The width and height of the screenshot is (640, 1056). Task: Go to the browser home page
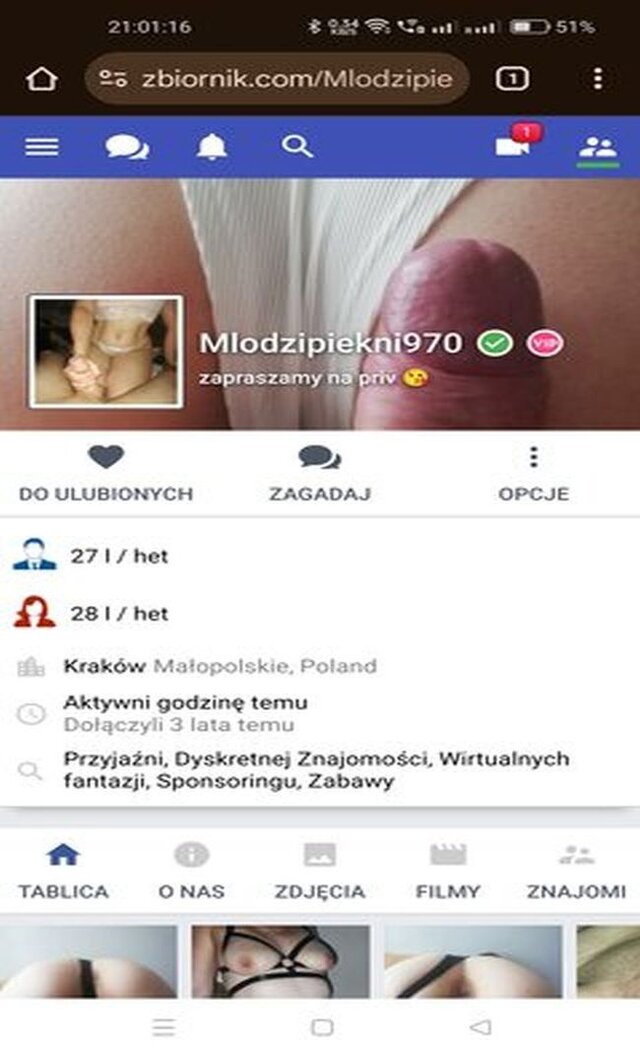(41, 79)
